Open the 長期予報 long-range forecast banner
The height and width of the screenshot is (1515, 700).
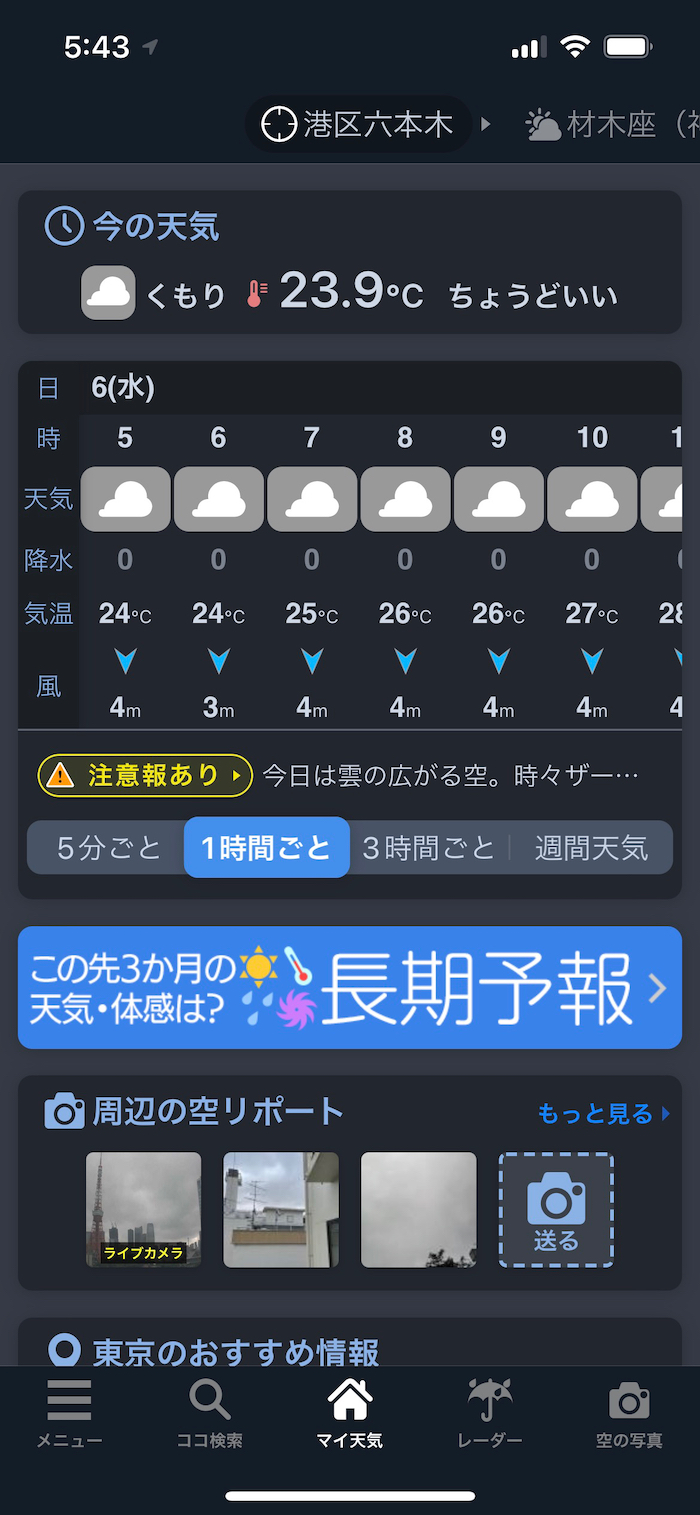(x=350, y=988)
